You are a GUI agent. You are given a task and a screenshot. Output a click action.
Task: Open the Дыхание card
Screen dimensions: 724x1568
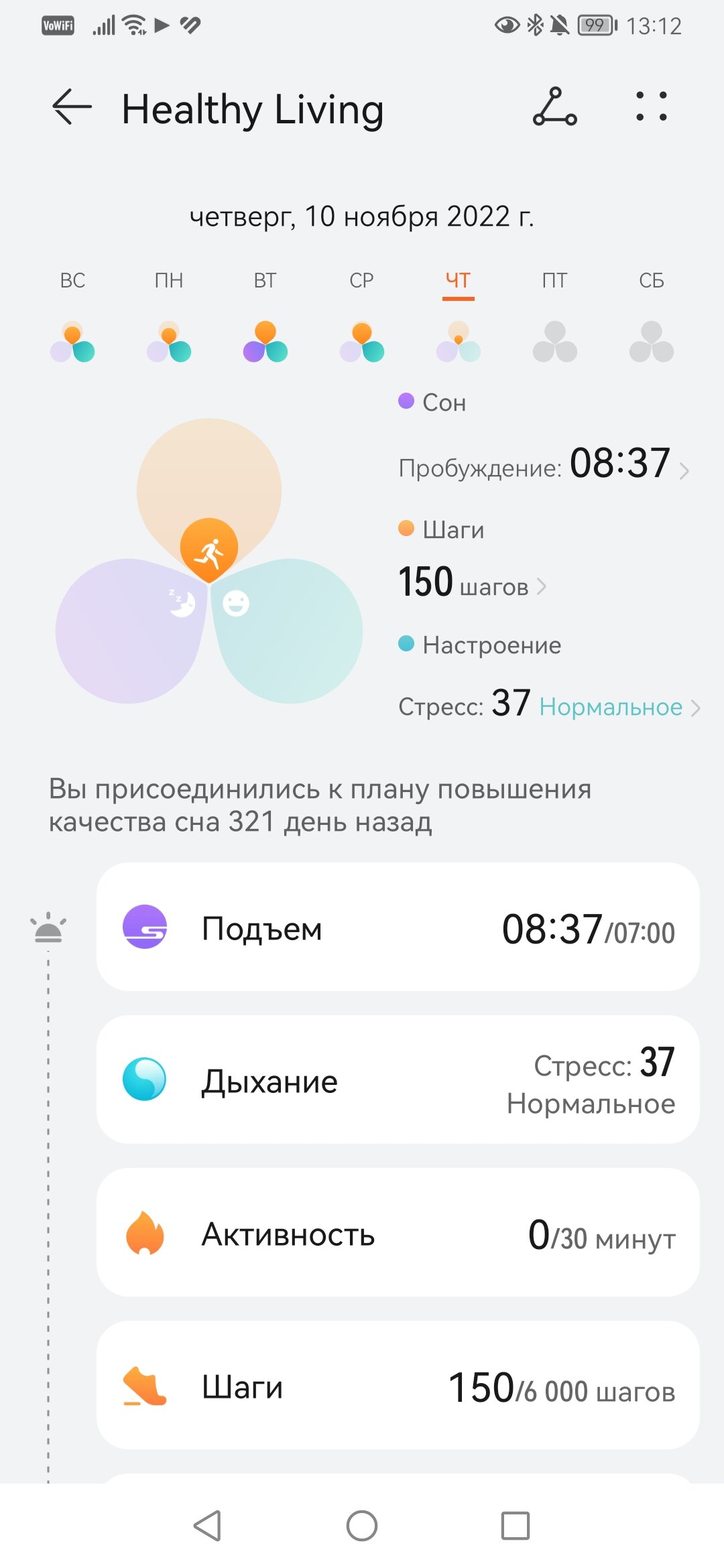(398, 1080)
